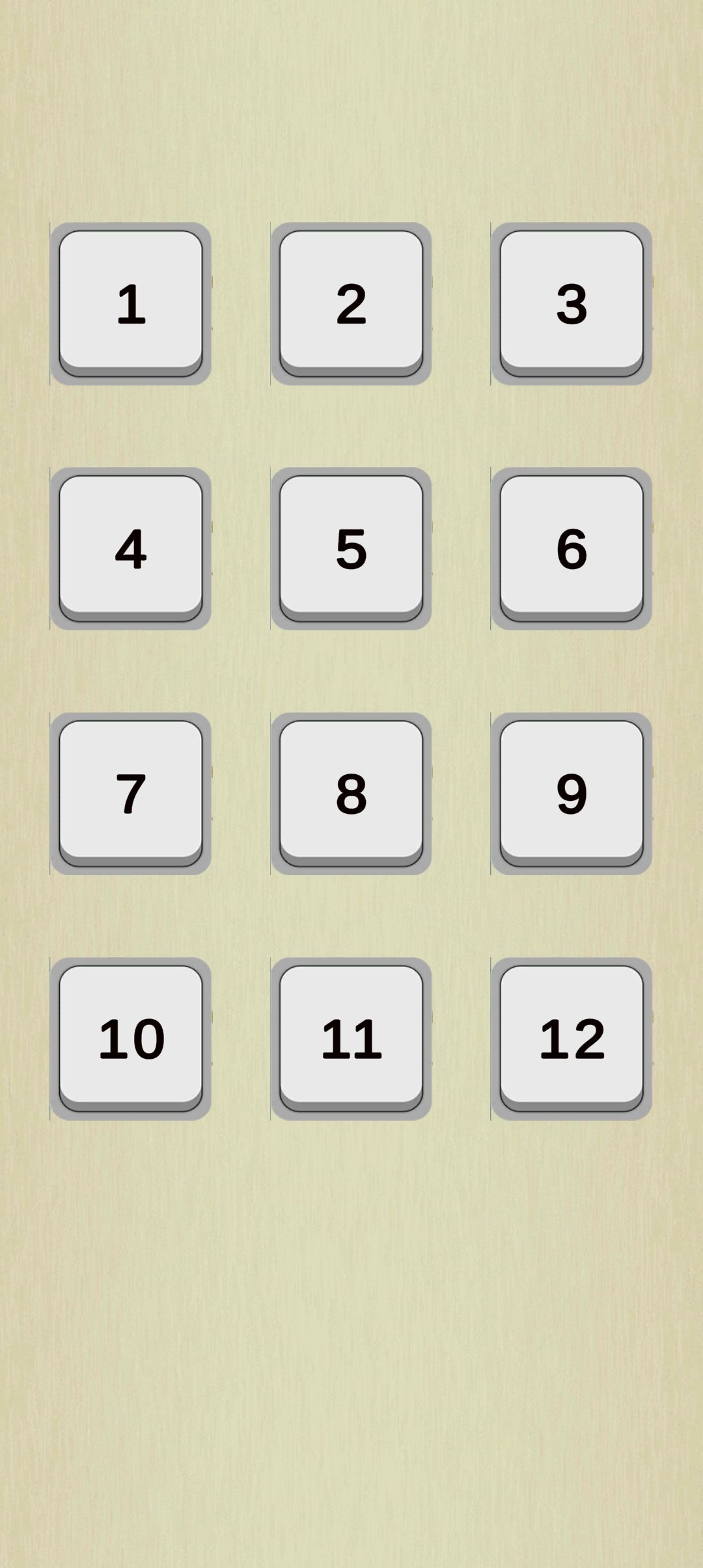Tap button number 10
The width and height of the screenshot is (703, 1568).
[x=131, y=1037]
